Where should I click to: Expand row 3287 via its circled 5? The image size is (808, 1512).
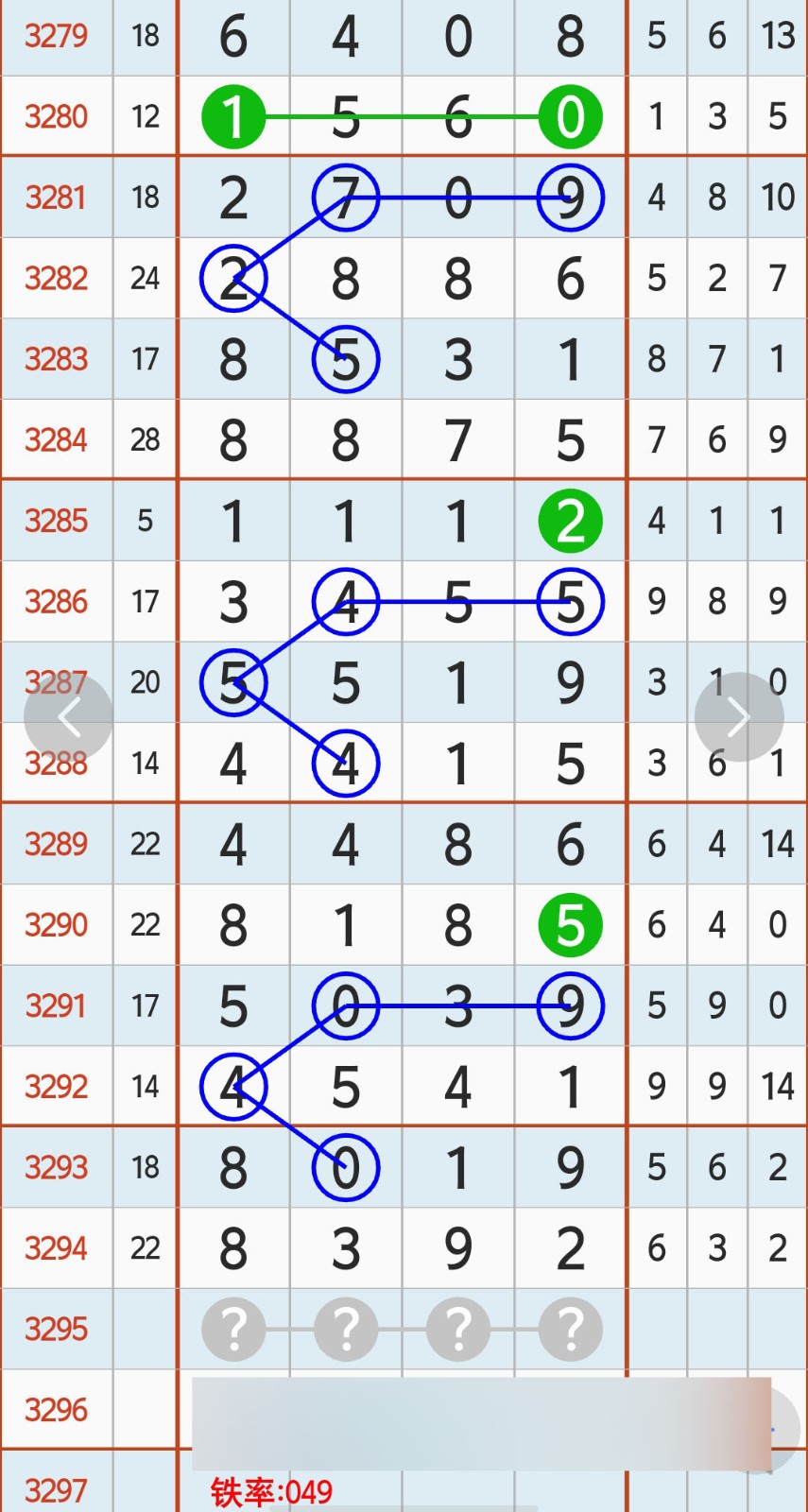pyautogui.click(x=233, y=682)
